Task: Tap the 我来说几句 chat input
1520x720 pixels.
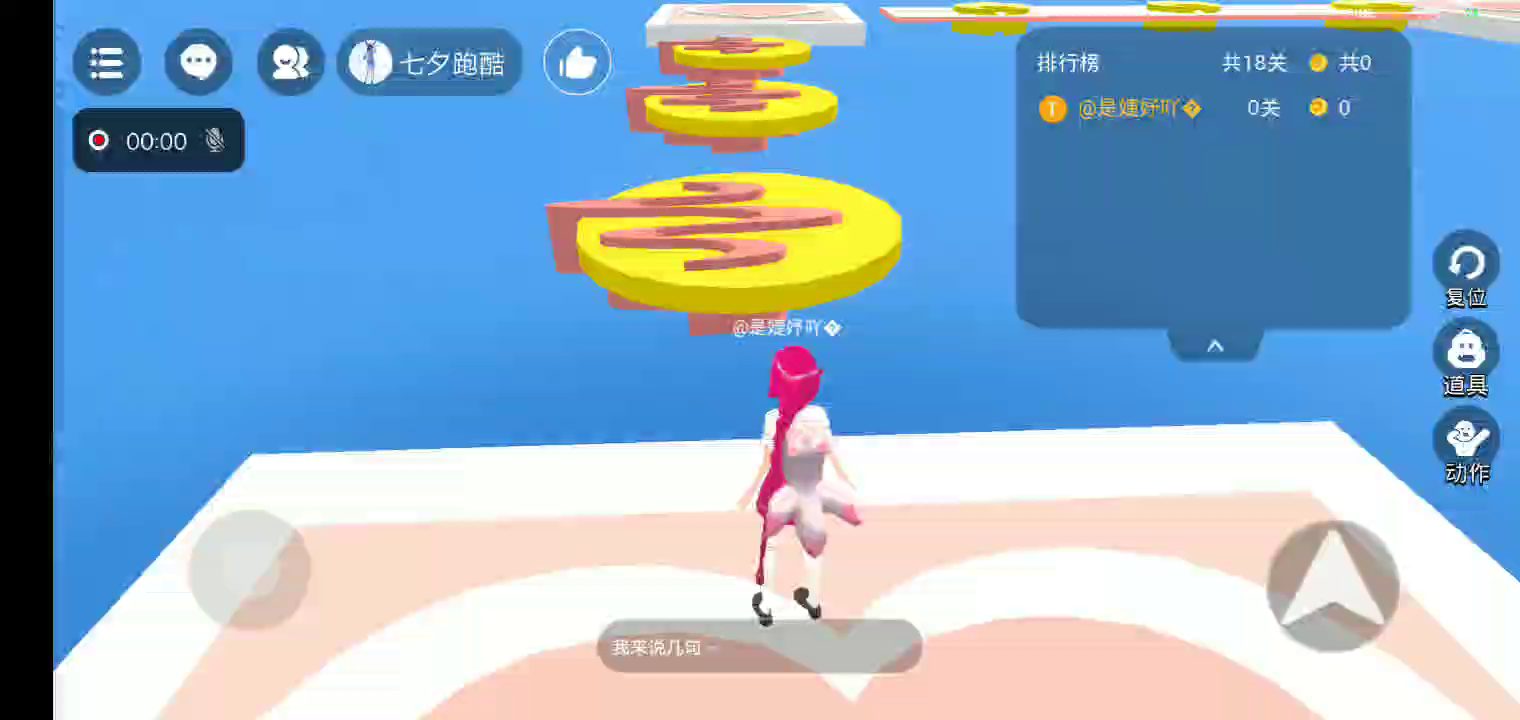Action: point(759,647)
